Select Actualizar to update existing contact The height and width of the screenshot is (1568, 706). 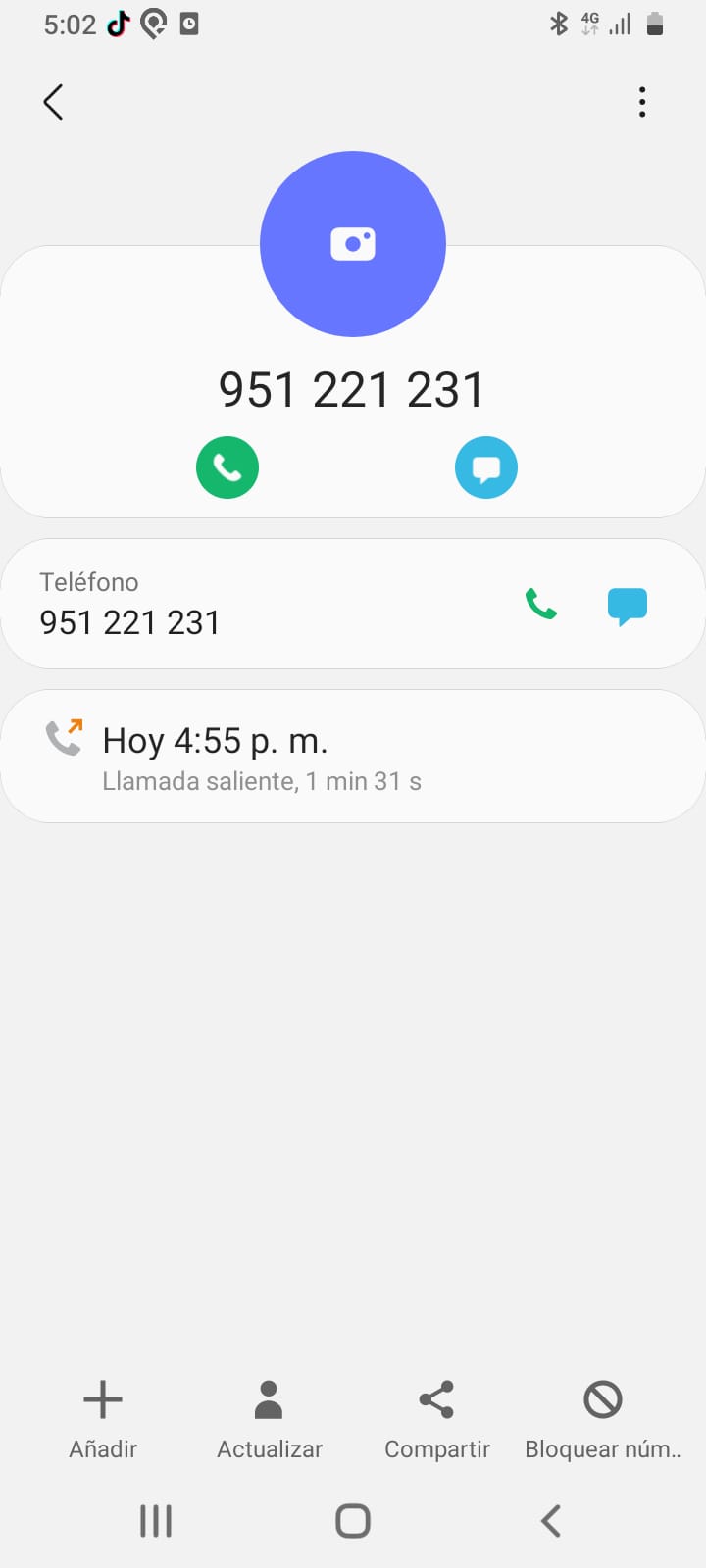[x=270, y=1417]
